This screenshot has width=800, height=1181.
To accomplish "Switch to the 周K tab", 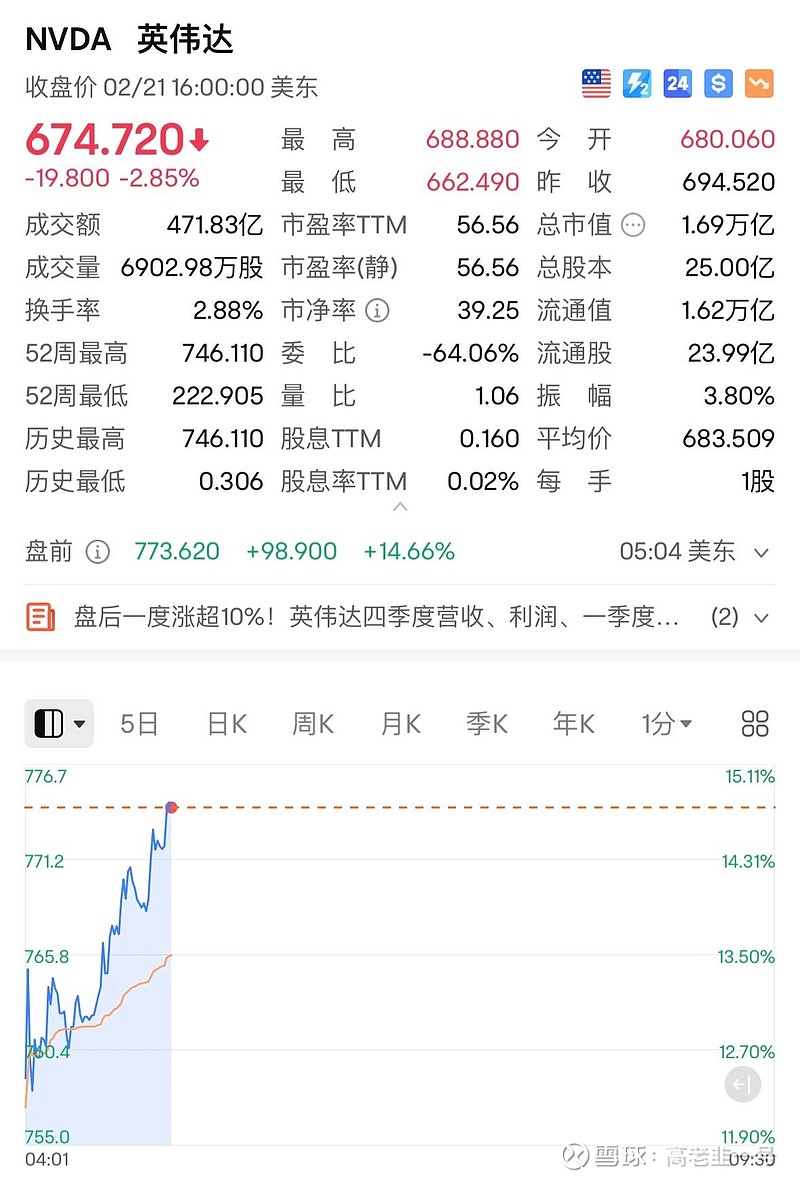I will click(312, 723).
